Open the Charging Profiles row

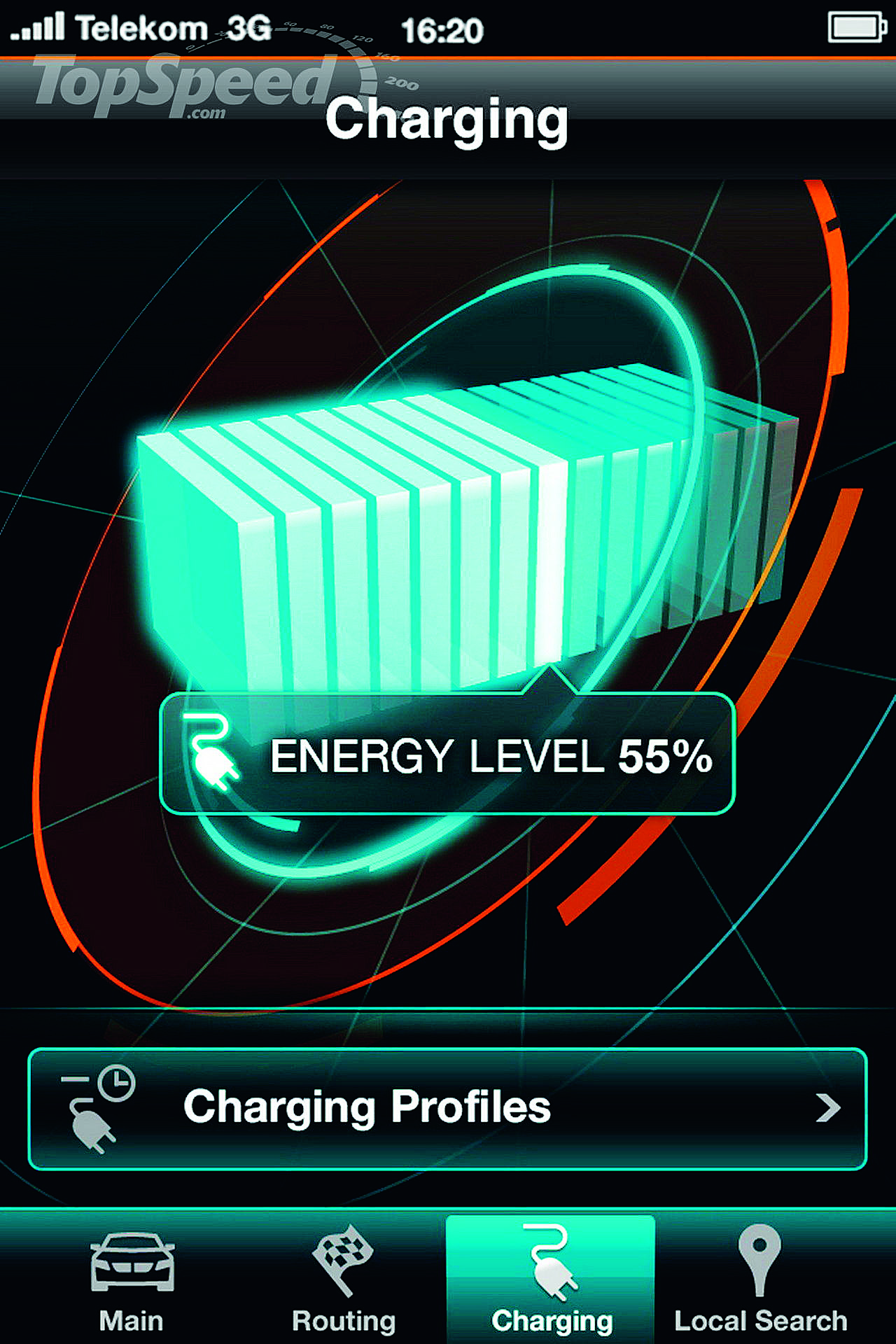[x=447, y=1108]
